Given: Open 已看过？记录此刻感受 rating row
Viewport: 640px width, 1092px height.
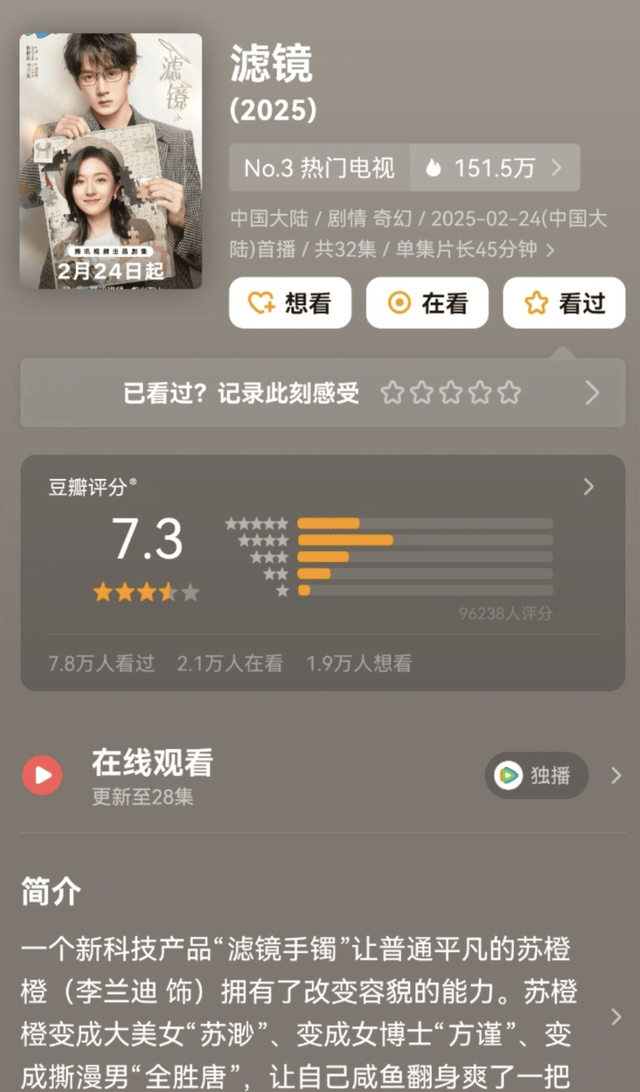Looking at the screenshot, I should point(322,392).
